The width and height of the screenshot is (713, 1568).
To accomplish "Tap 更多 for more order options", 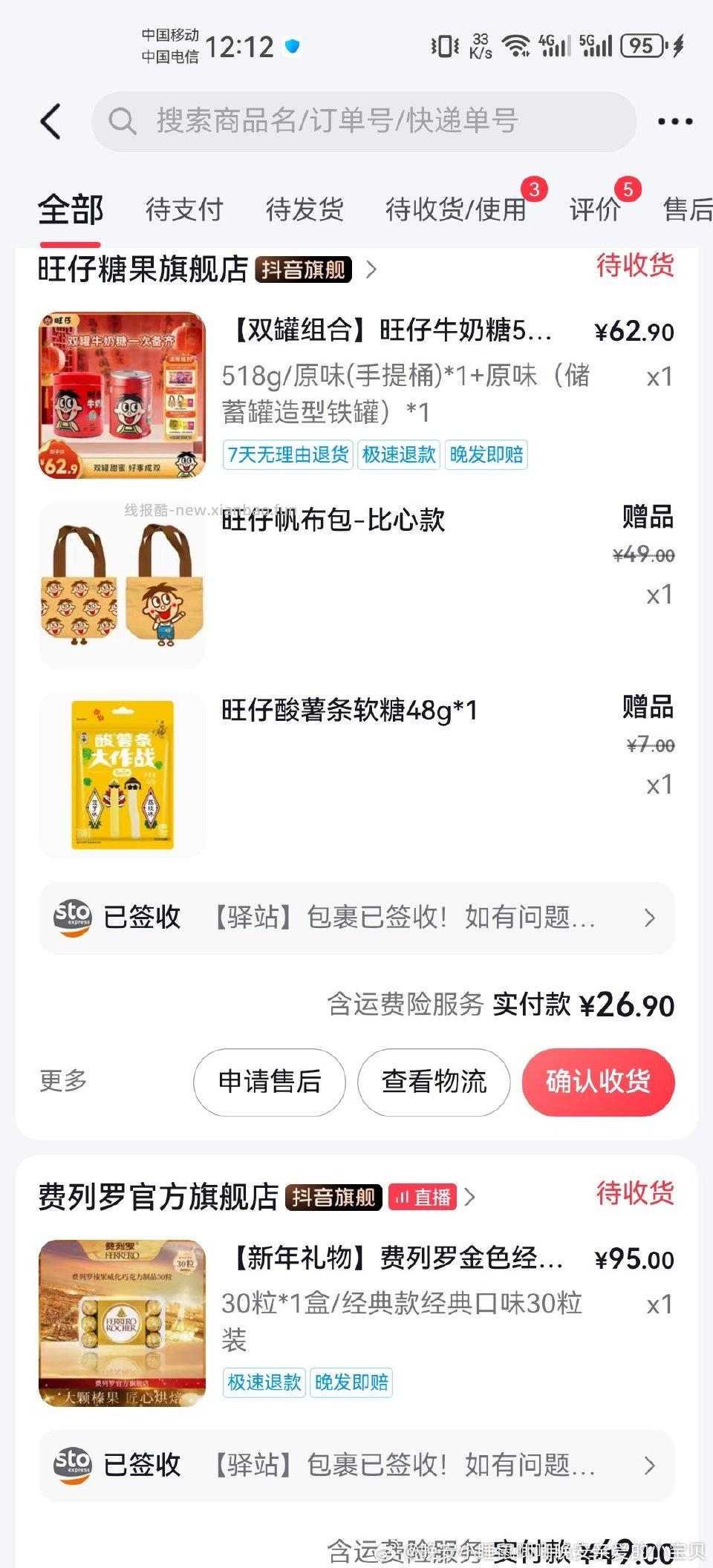I will pos(62,1082).
